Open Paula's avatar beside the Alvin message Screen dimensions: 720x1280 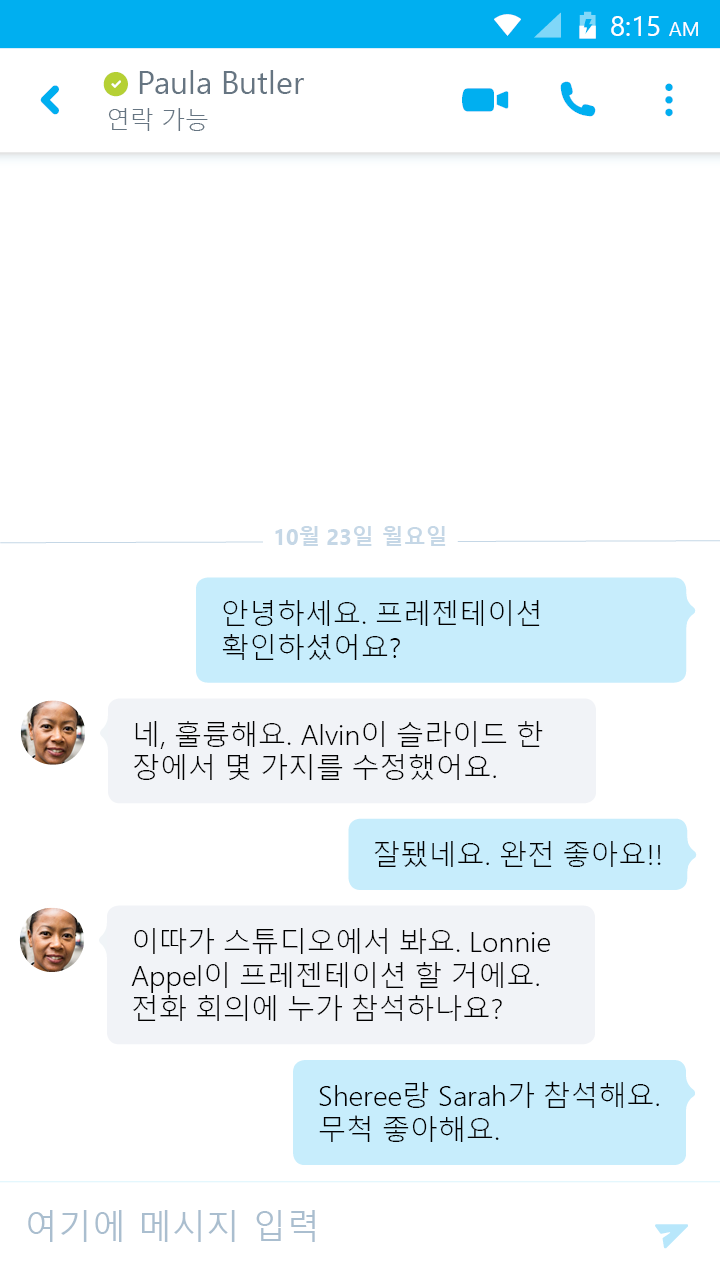click(53, 733)
